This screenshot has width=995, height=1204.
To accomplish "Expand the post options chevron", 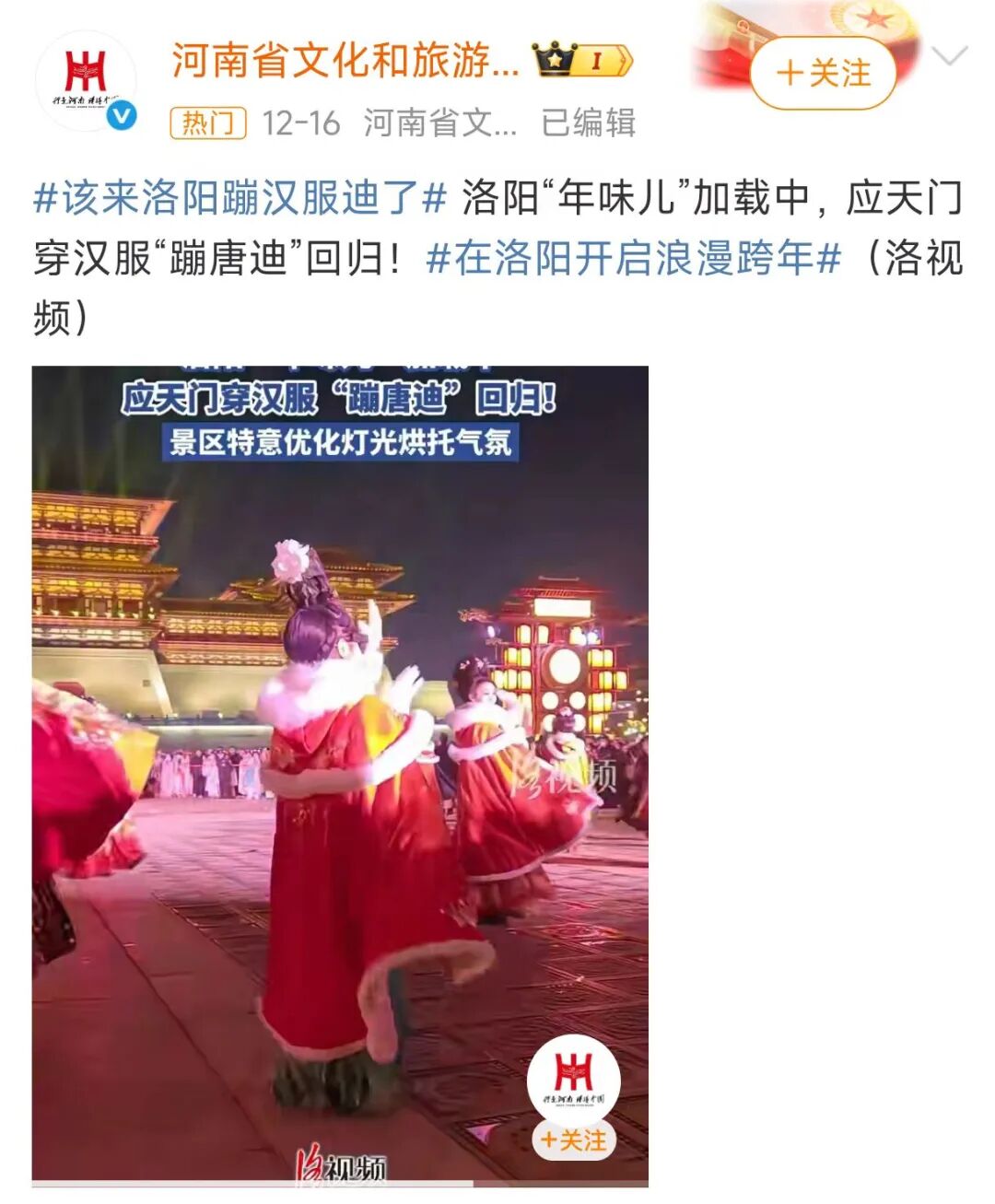I will (x=948, y=57).
